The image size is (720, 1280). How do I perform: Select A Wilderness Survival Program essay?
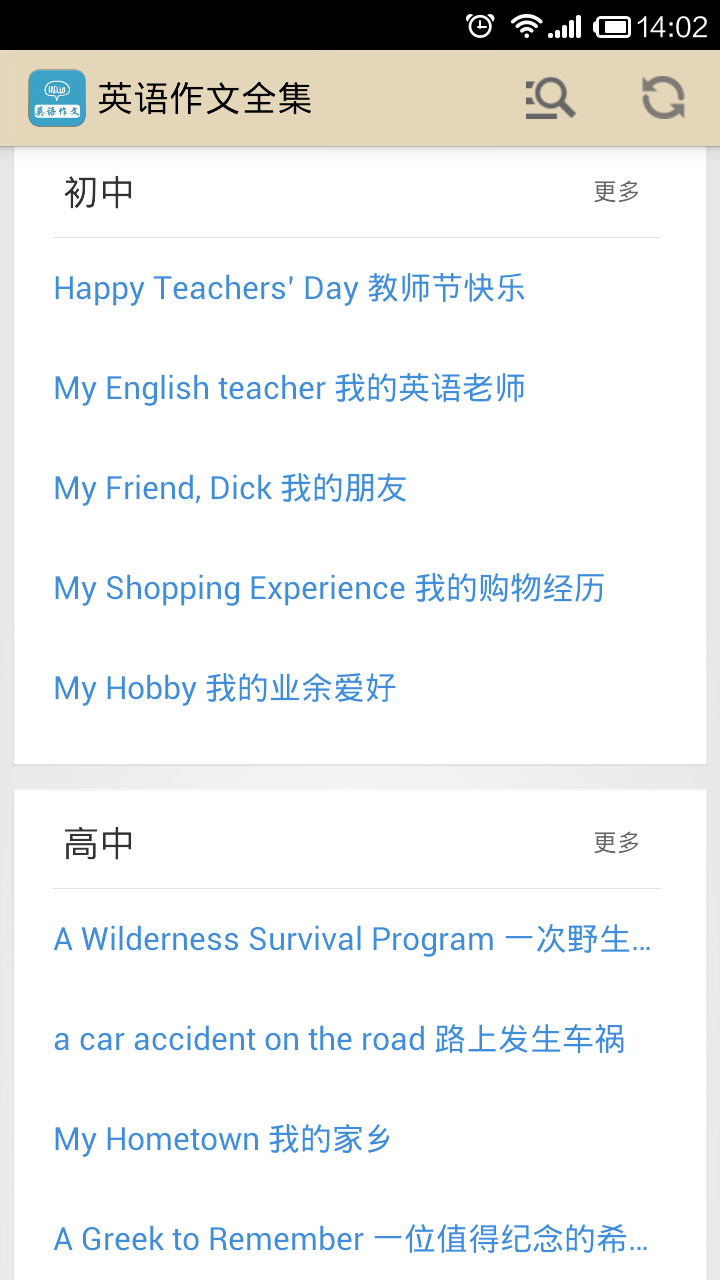pos(352,938)
